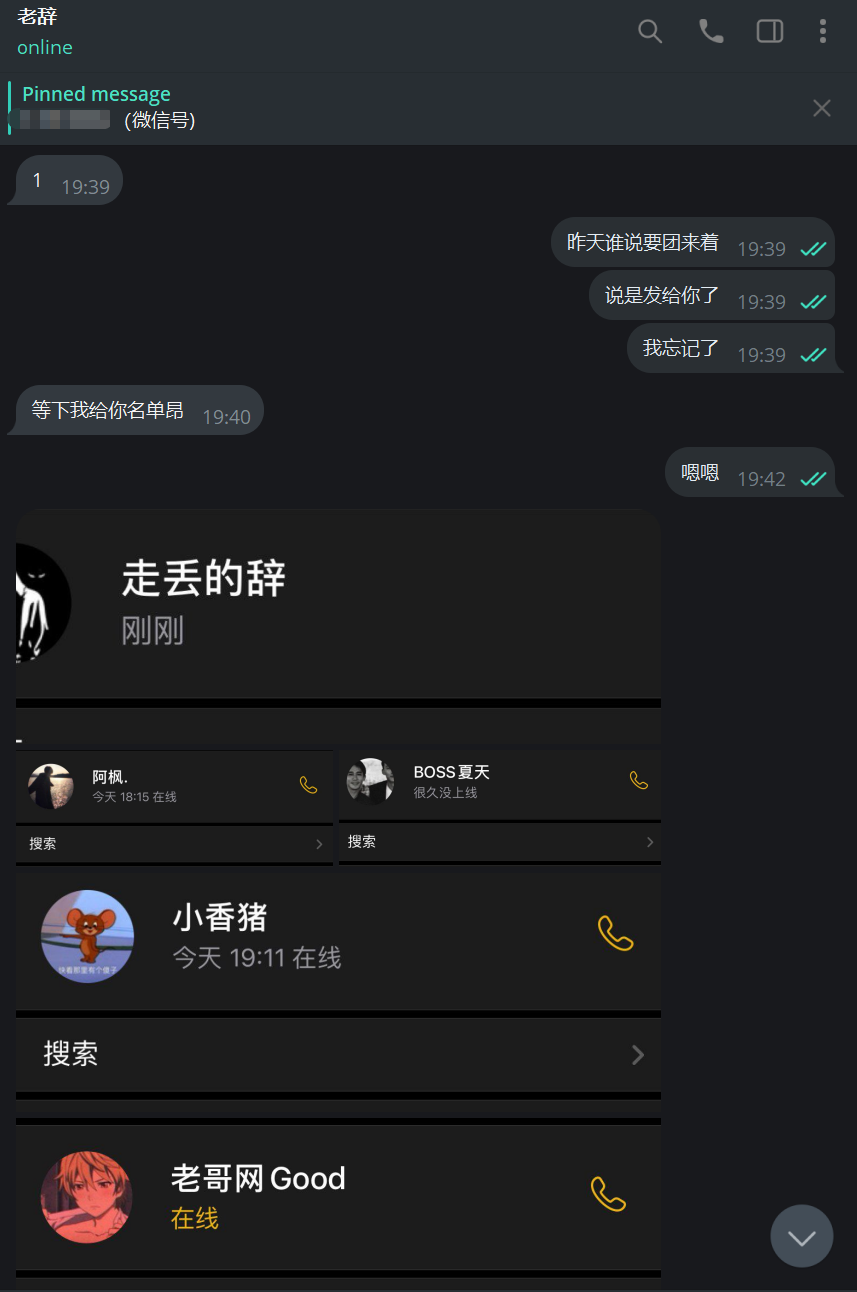Jump to the bottom of chat
857x1292 pixels.
point(801,1237)
